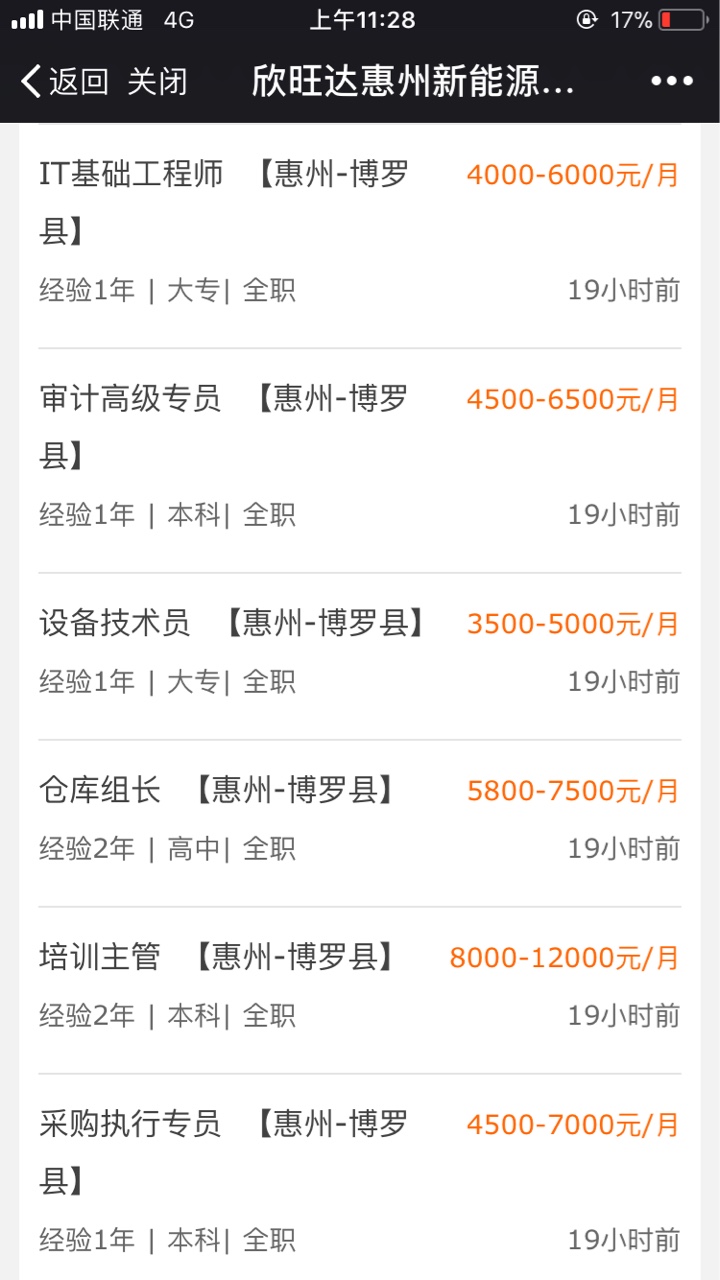720x1280 pixels.
Task: Close the page with 关闭
Action: point(157,82)
